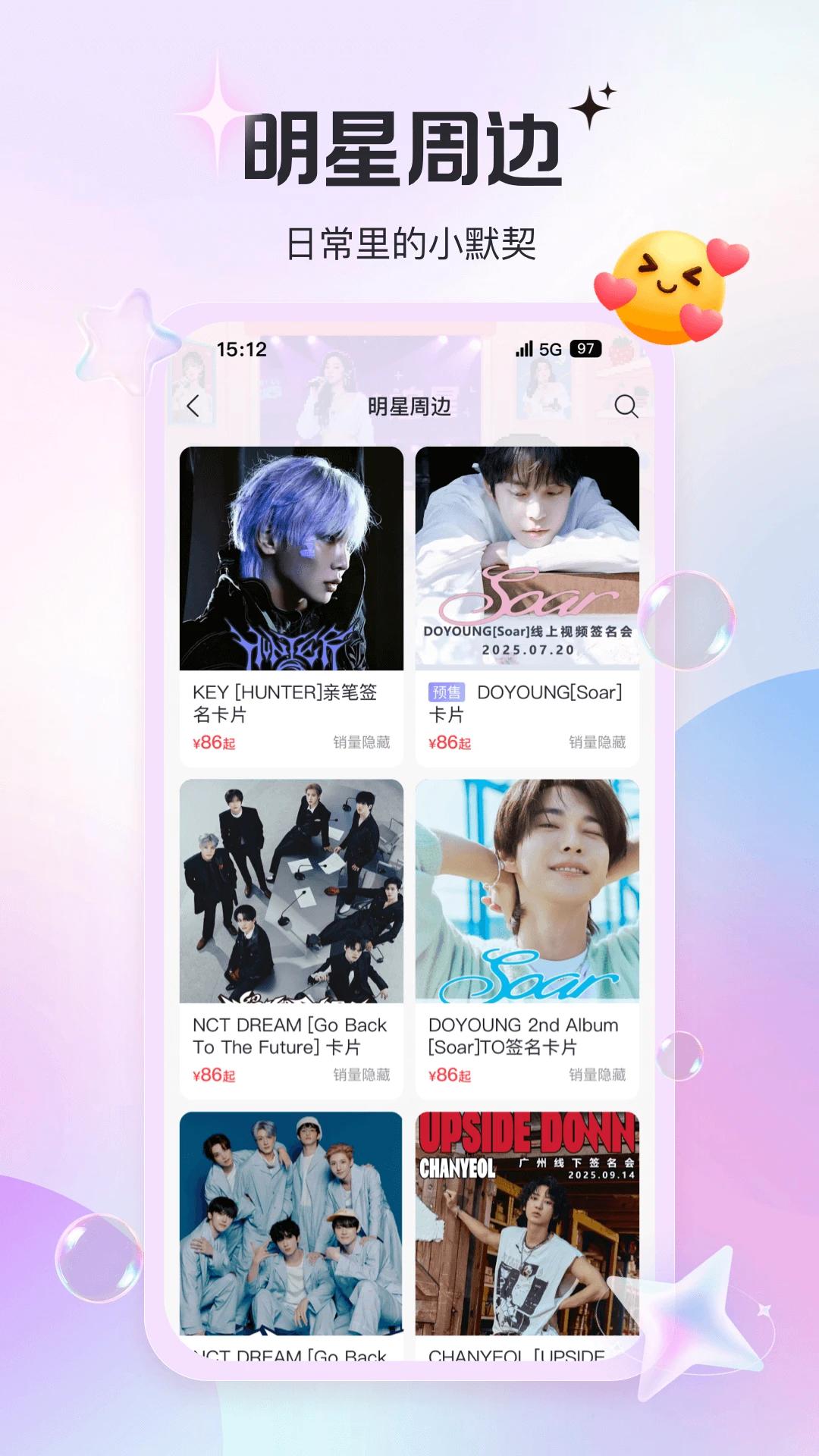Tap the cellular signal bars icon
The height and width of the screenshot is (1456, 819).
(523, 348)
